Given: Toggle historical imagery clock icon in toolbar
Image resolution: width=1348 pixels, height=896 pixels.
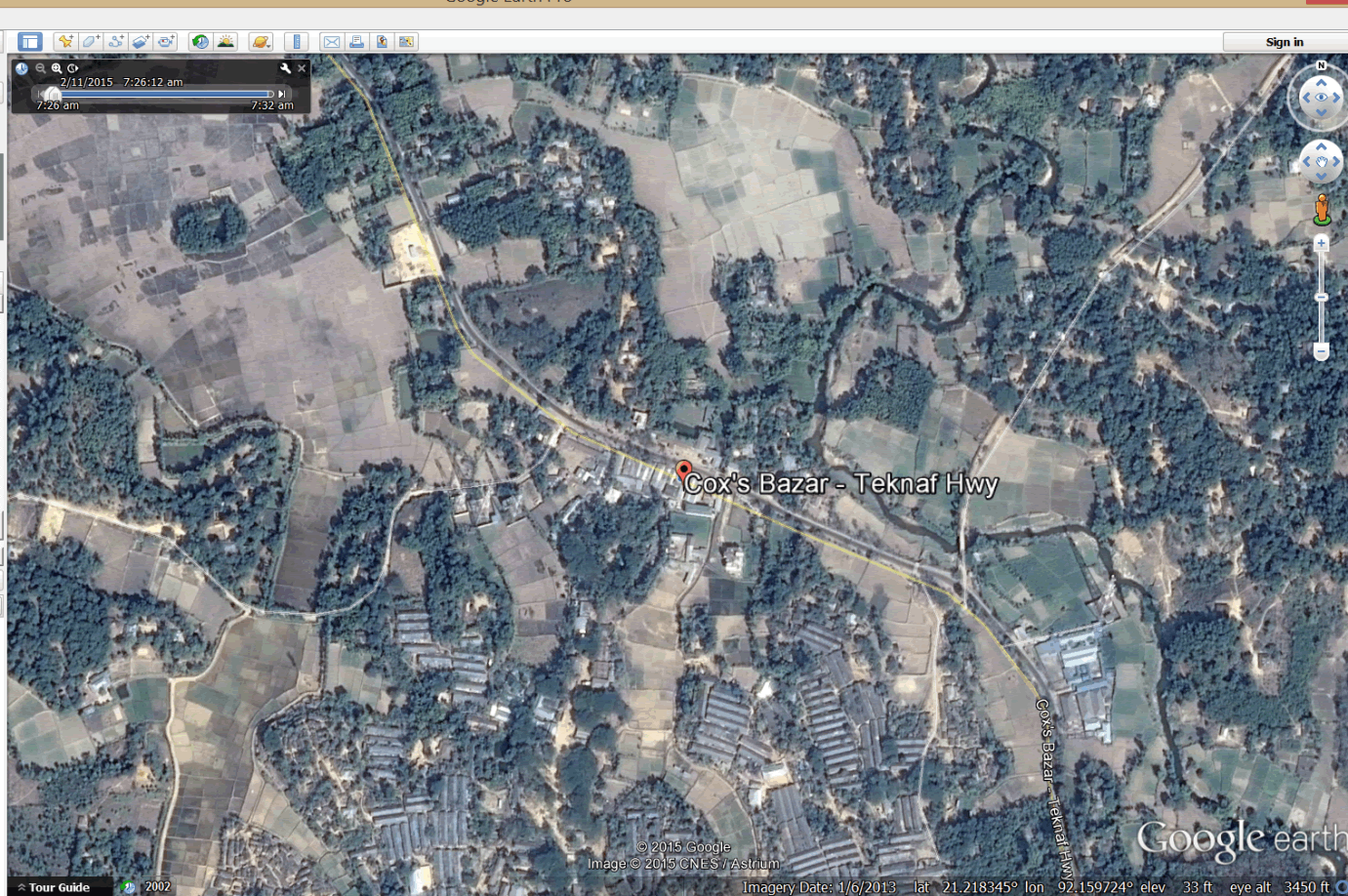Looking at the screenshot, I should [200, 41].
